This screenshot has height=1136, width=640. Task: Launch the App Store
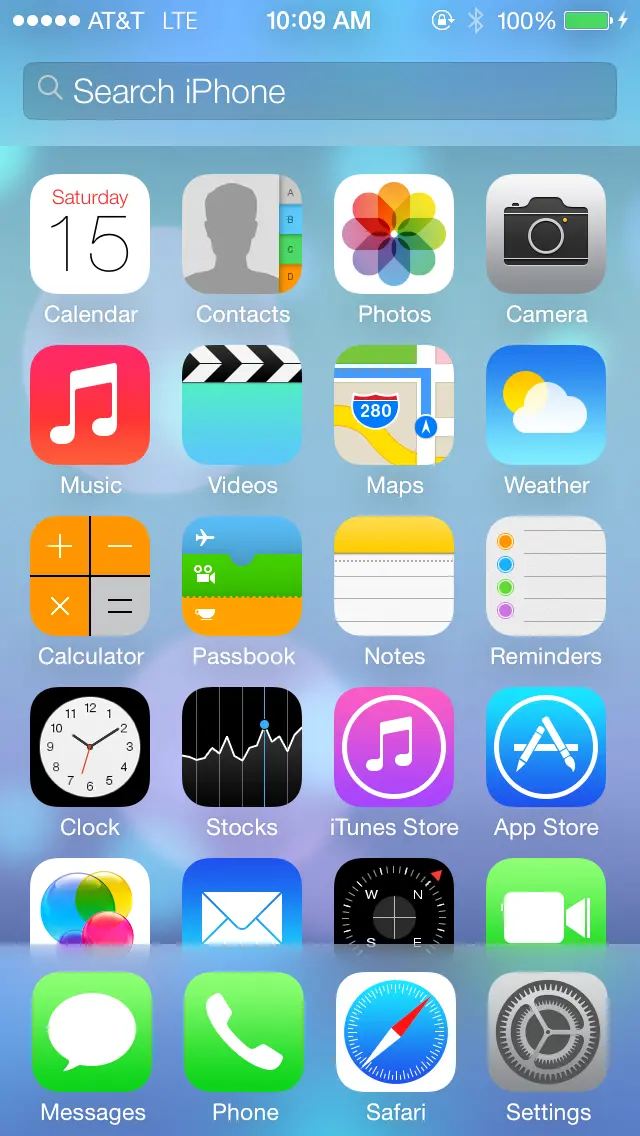(546, 747)
